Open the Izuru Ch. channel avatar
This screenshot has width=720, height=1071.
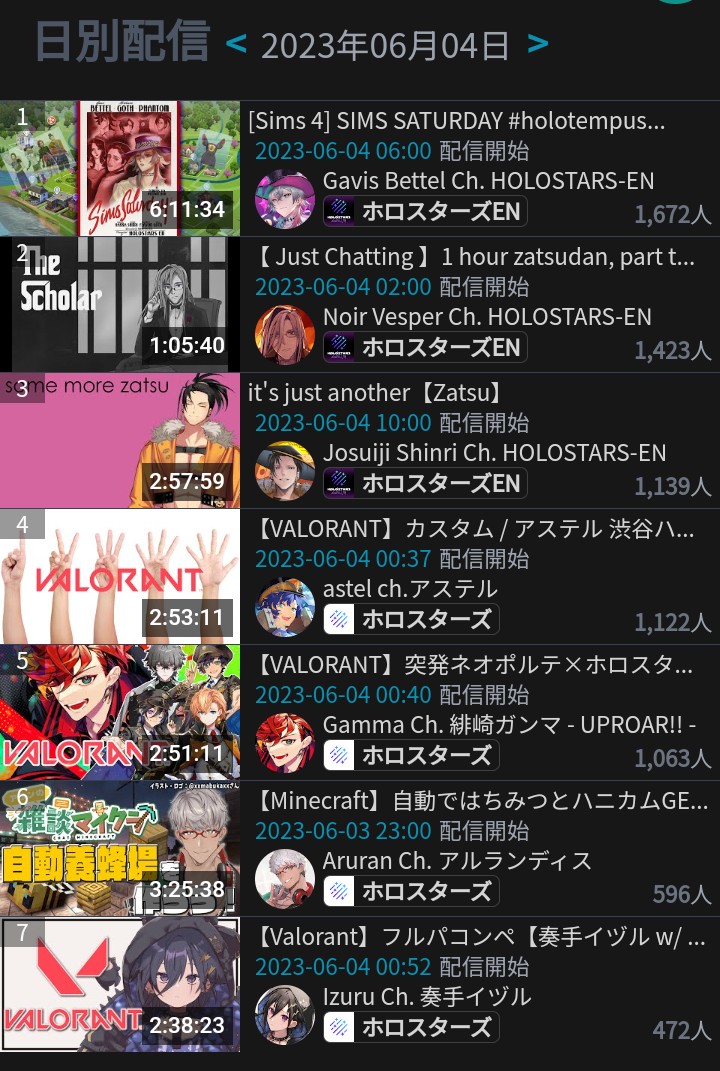click(x=285, y=1015)
